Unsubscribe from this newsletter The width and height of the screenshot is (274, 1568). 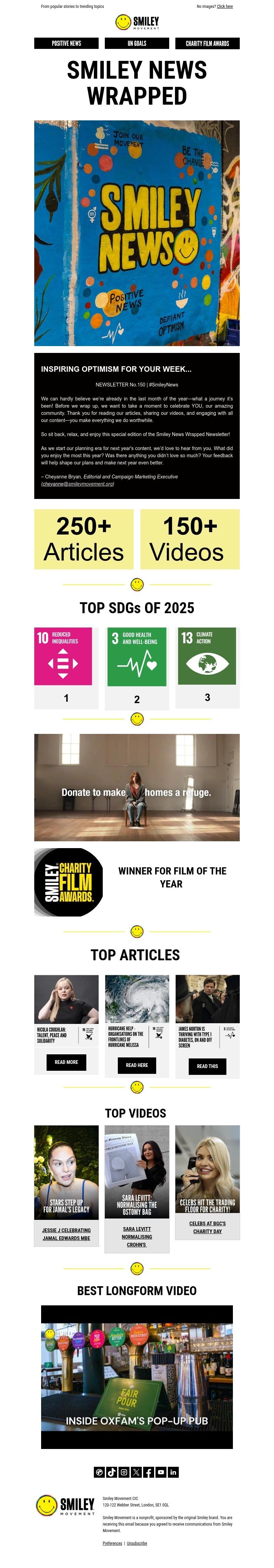pos(137,1543)
